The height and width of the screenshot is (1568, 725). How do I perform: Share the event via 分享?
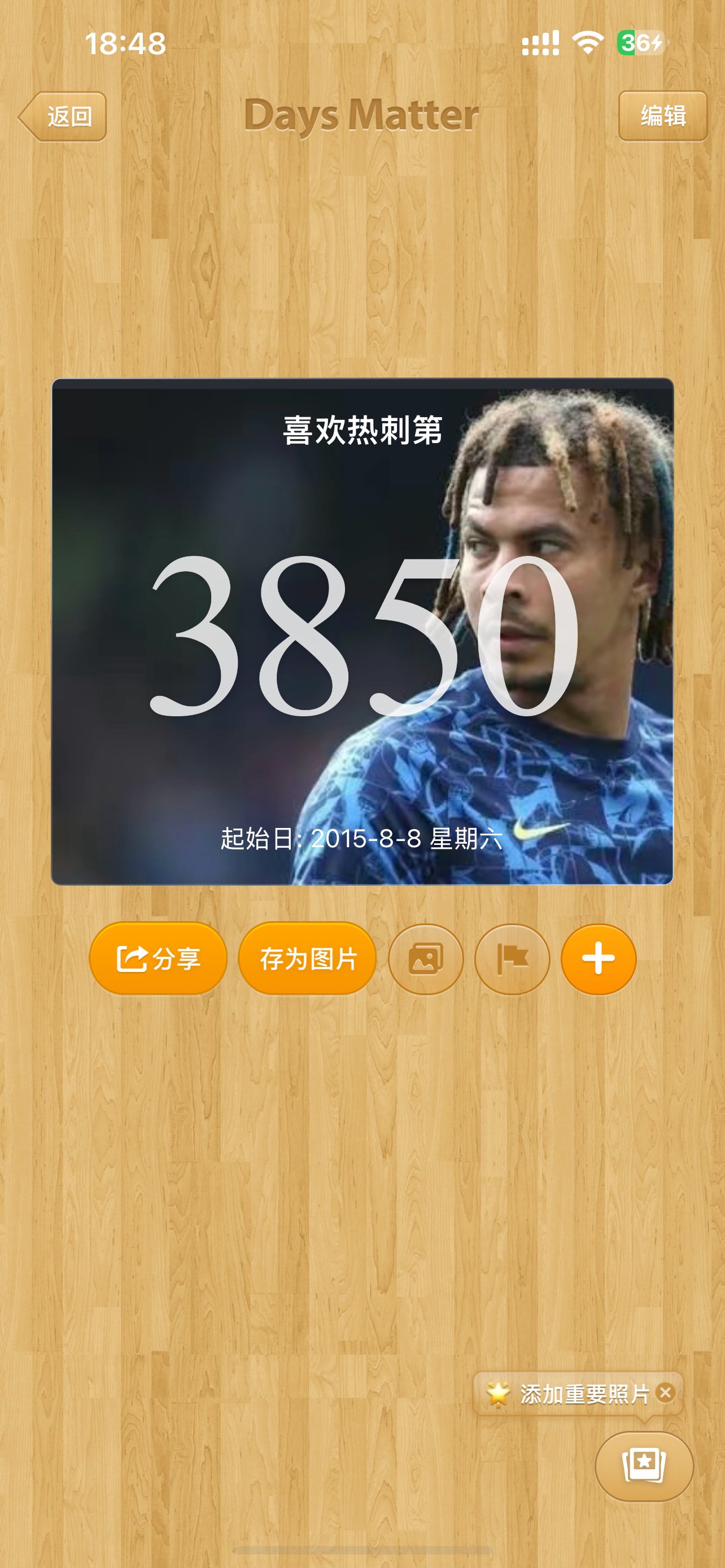158,959
